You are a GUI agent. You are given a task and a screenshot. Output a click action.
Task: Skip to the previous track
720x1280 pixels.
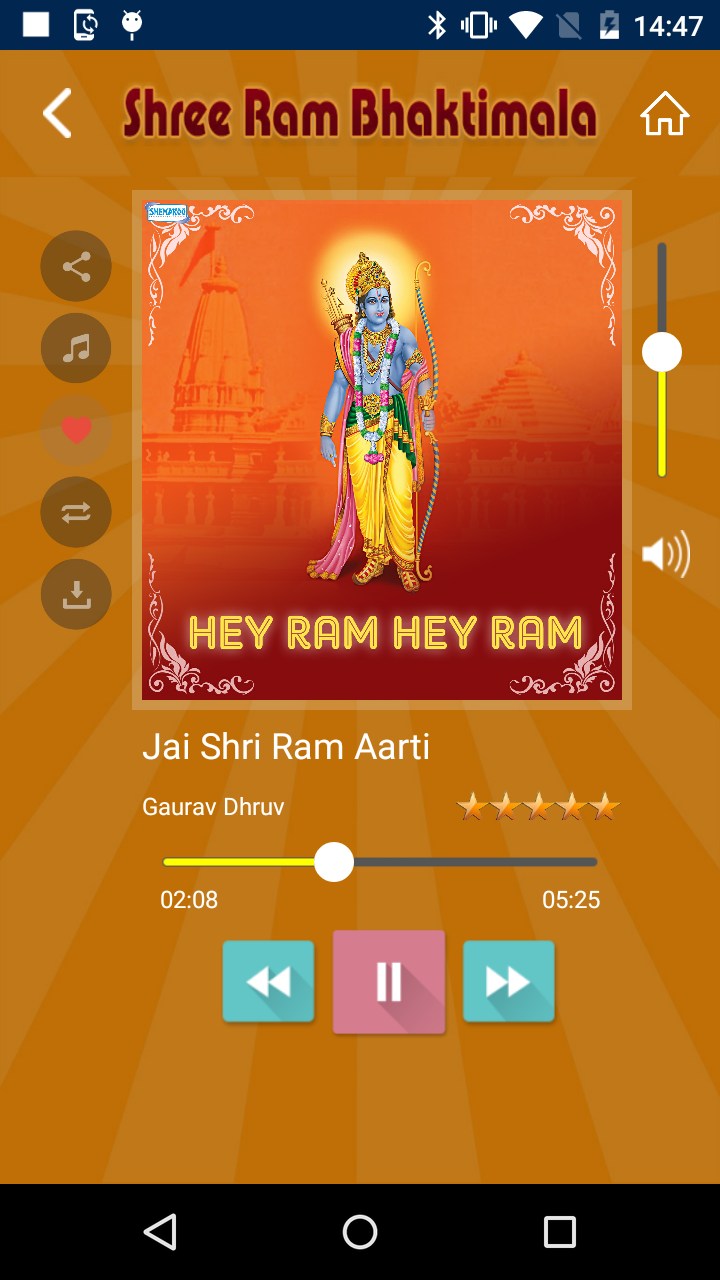coord(268,982)
